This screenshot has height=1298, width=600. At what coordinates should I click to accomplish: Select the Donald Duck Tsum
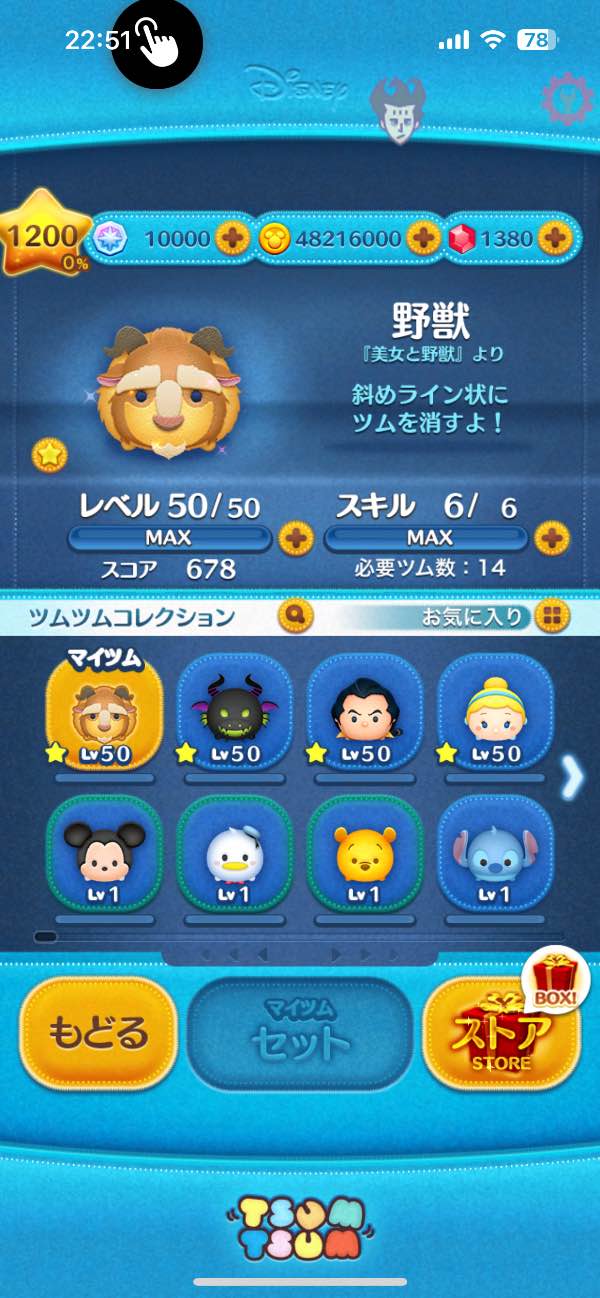pyautogui.click(x=233, y=855)
